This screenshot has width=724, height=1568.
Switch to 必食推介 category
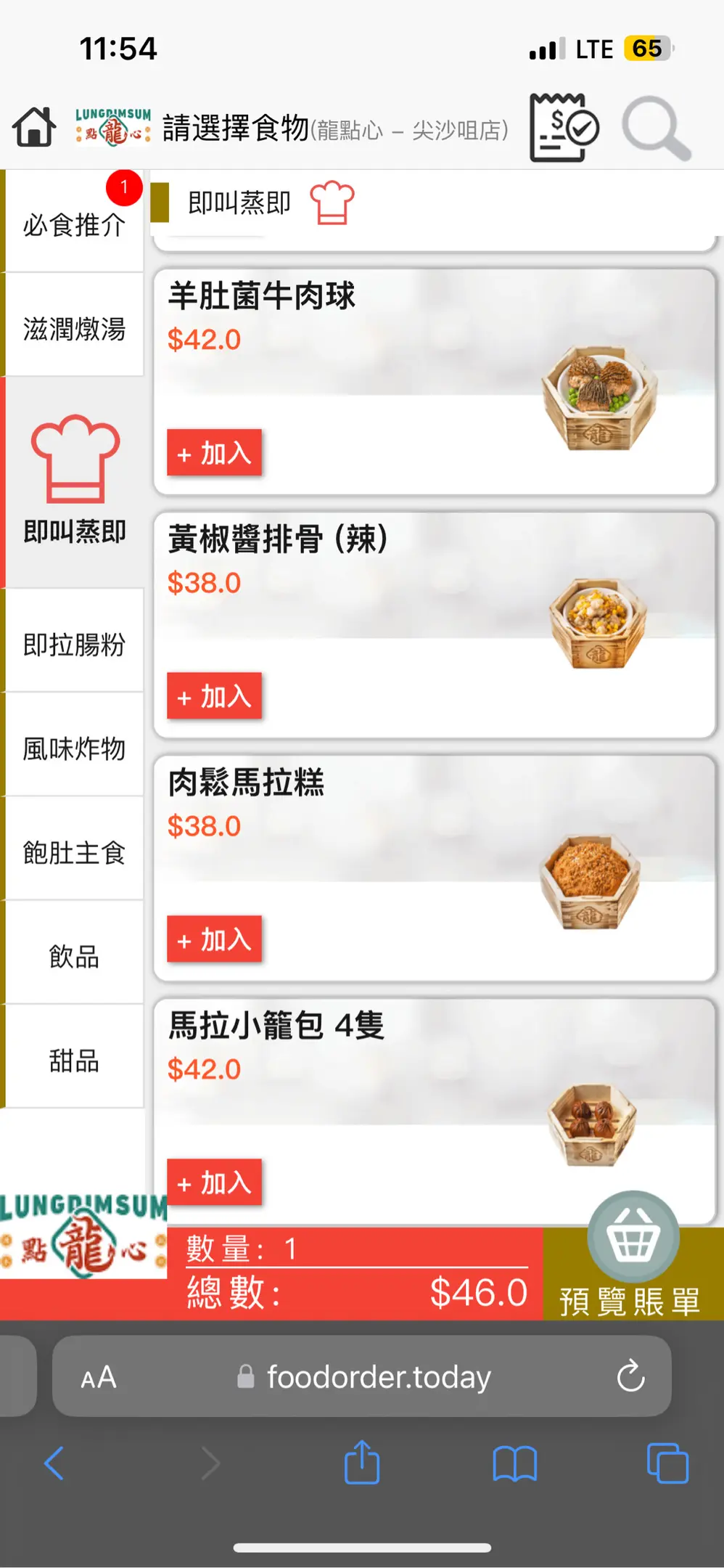point(74,224)
